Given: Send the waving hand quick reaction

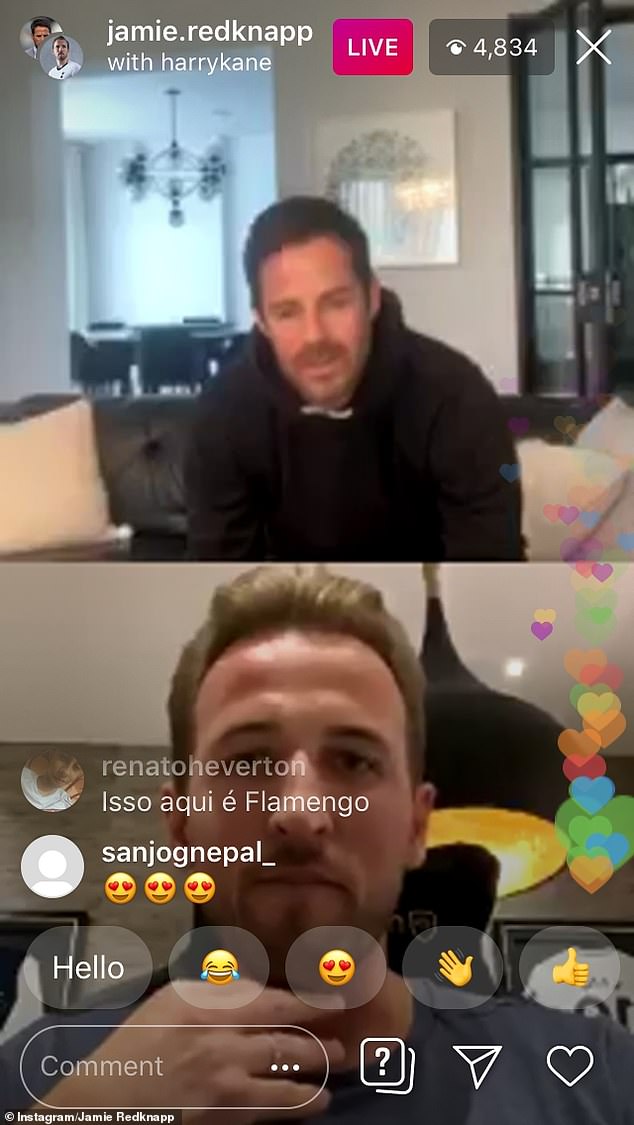Looking at the screenshot, I should (452, 967).
